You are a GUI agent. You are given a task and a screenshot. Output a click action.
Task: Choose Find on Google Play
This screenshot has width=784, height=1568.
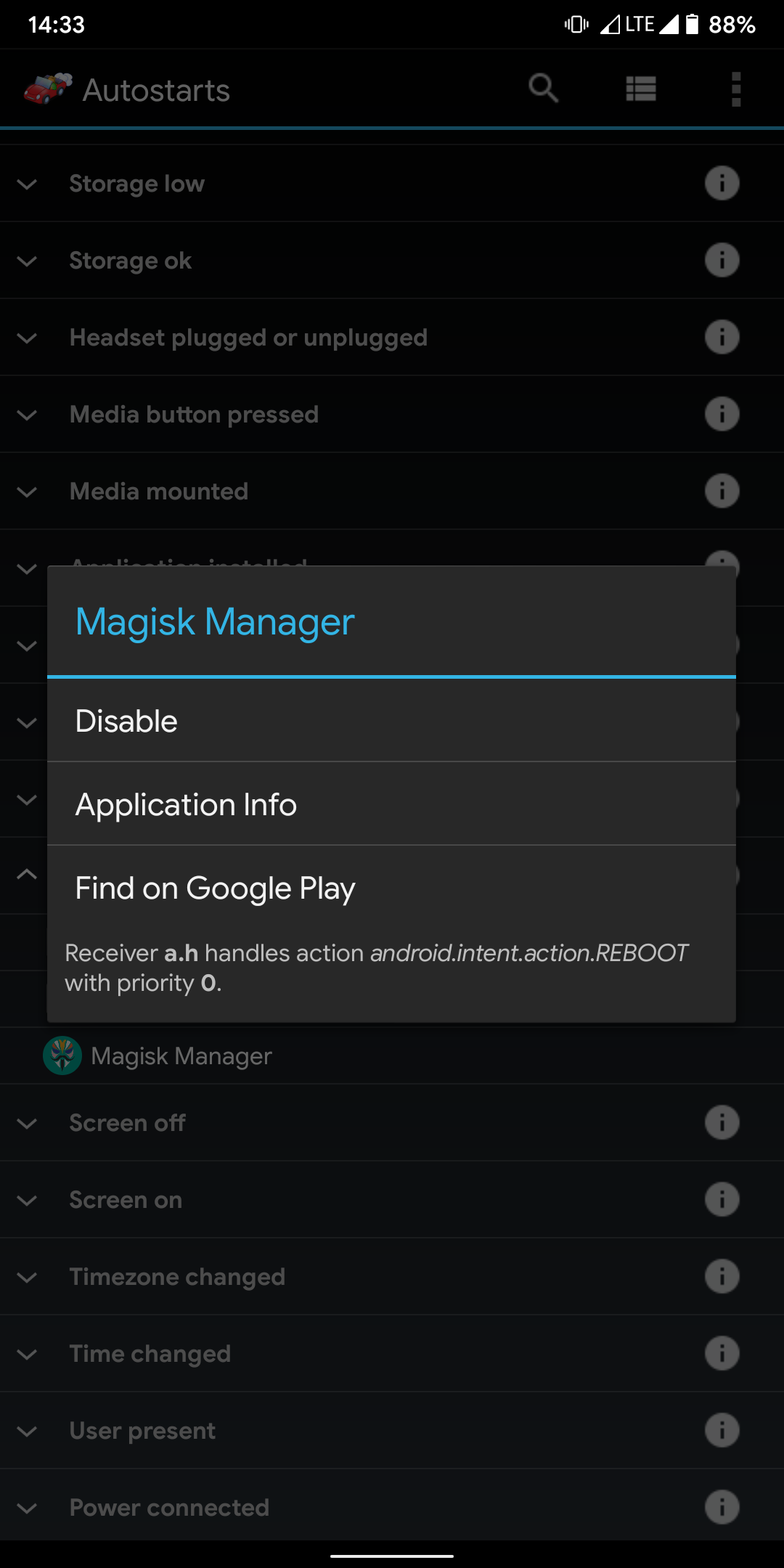coord(391,888)
